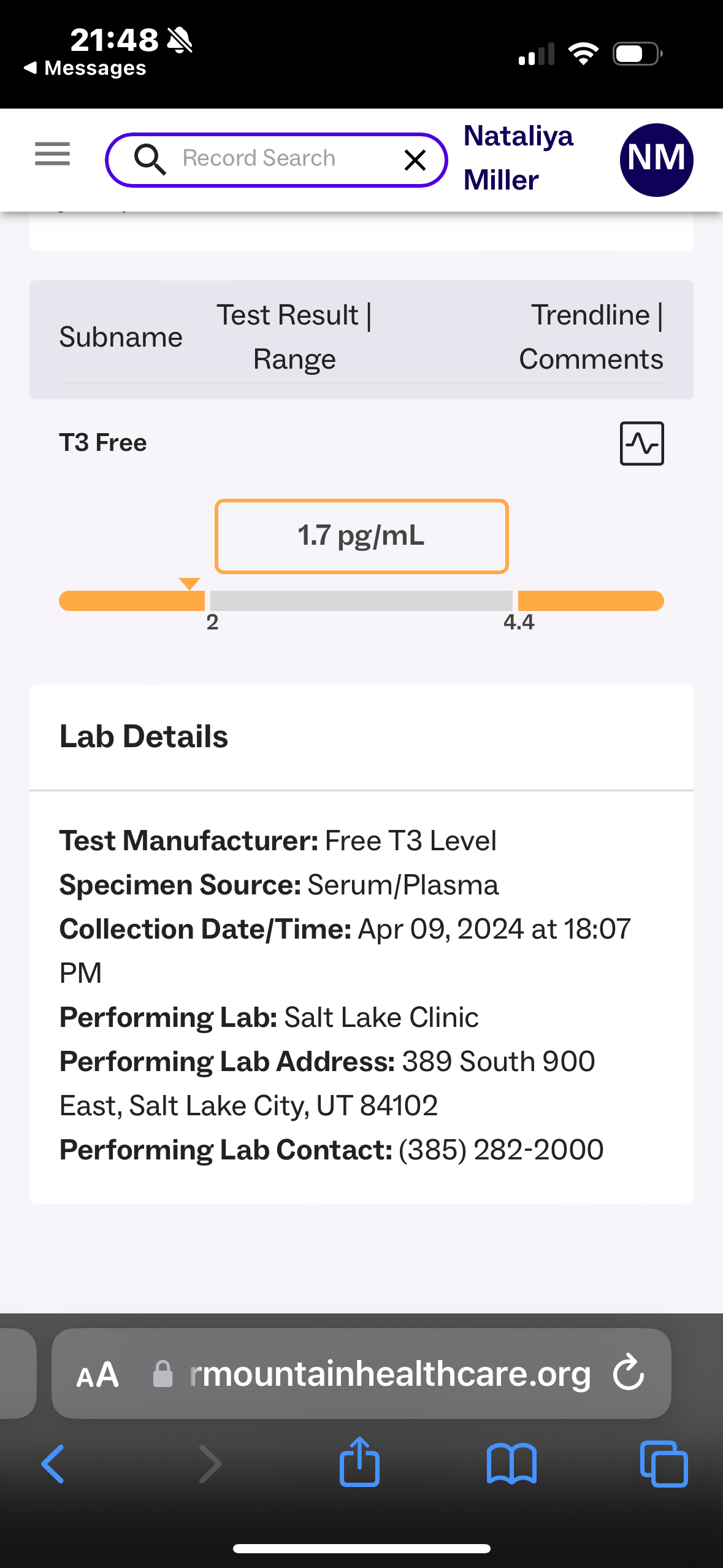Share this page via the share sheet
The height and width of the screenshot is (1568, 723).
[x=359, y=1463]
